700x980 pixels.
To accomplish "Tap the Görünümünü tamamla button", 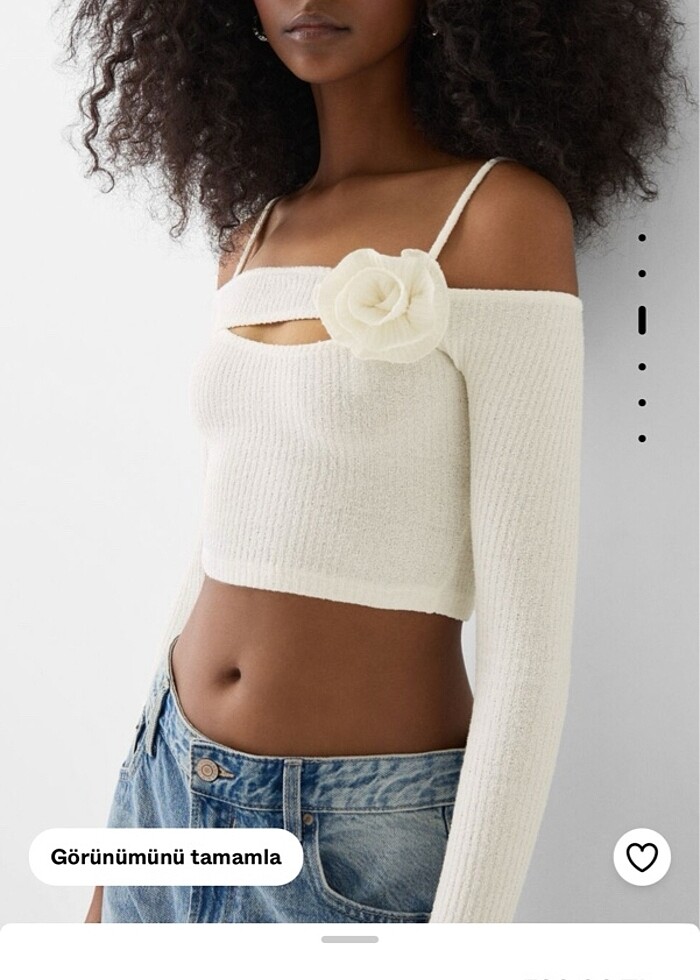I will point(166,857).
